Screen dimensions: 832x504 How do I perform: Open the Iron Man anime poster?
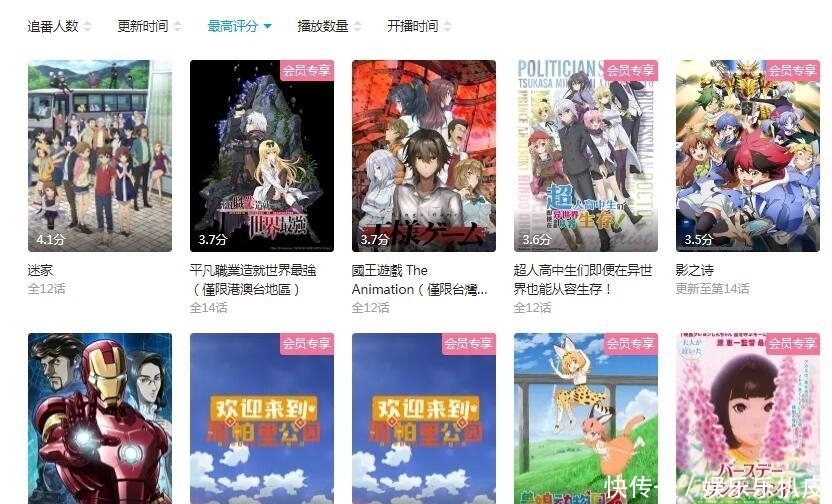pos(100,418)
